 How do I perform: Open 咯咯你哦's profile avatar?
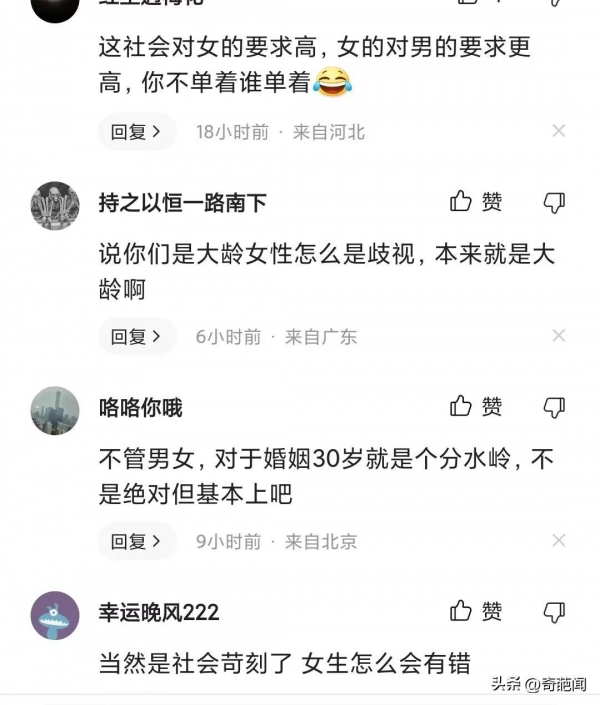coord(55,410)
